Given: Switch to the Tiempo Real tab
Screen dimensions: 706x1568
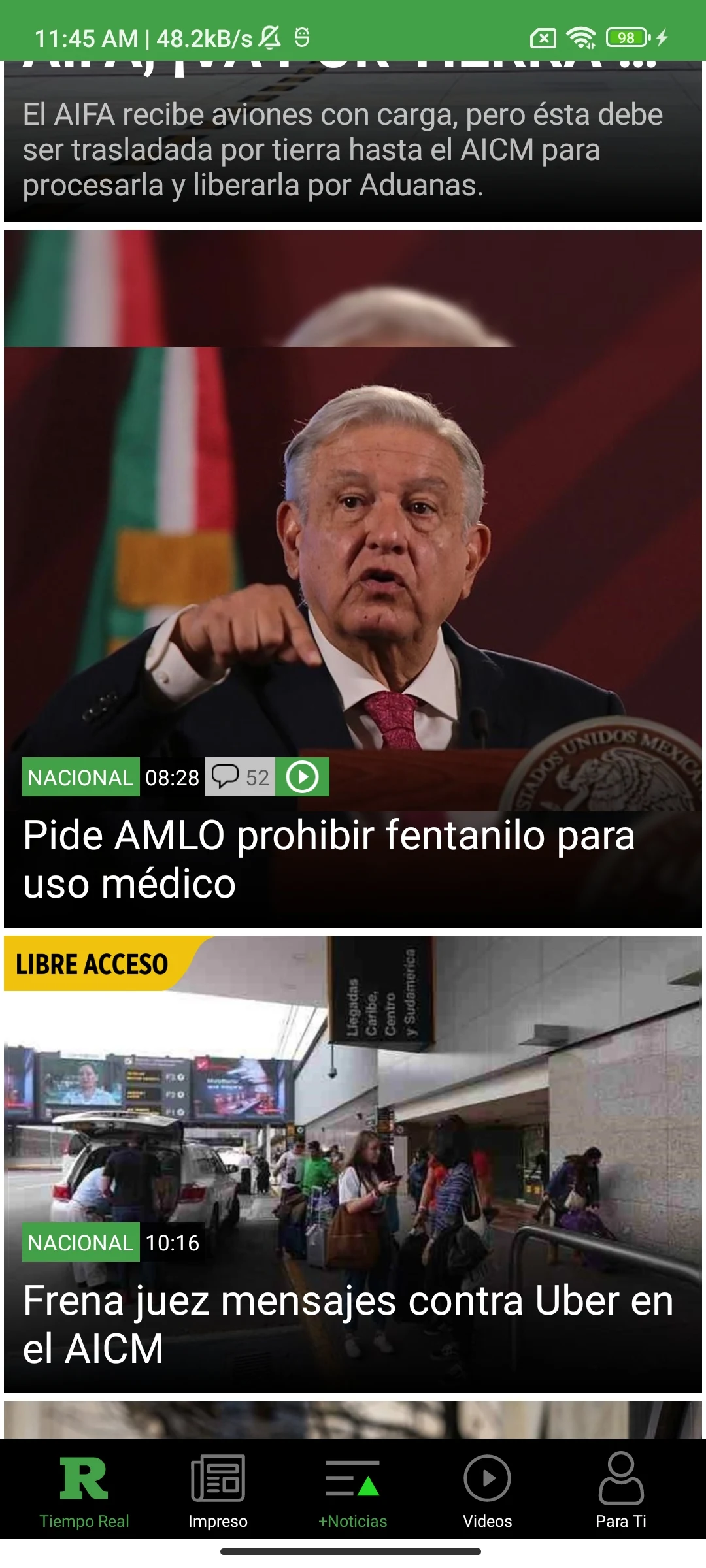Looking at the screenshot, I should click(x=84, y=1492).
